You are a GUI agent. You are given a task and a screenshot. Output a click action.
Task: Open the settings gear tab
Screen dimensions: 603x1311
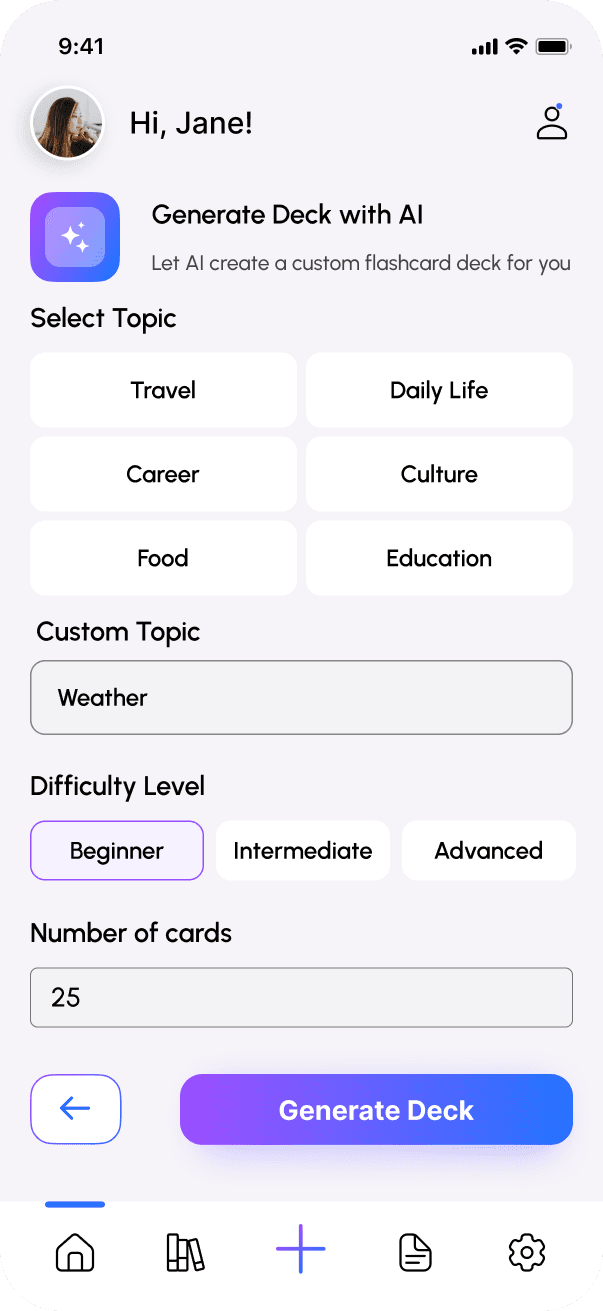pyautogui.click(x=527, y=1252)
